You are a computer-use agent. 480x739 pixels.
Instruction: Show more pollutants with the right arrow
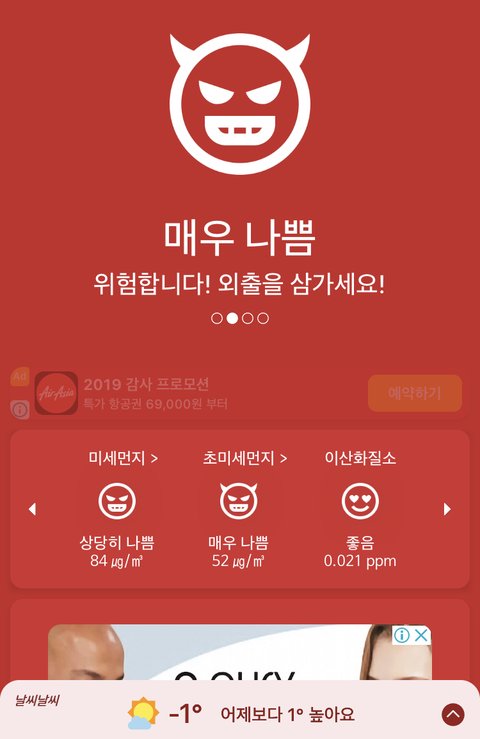tap(447, 509)
